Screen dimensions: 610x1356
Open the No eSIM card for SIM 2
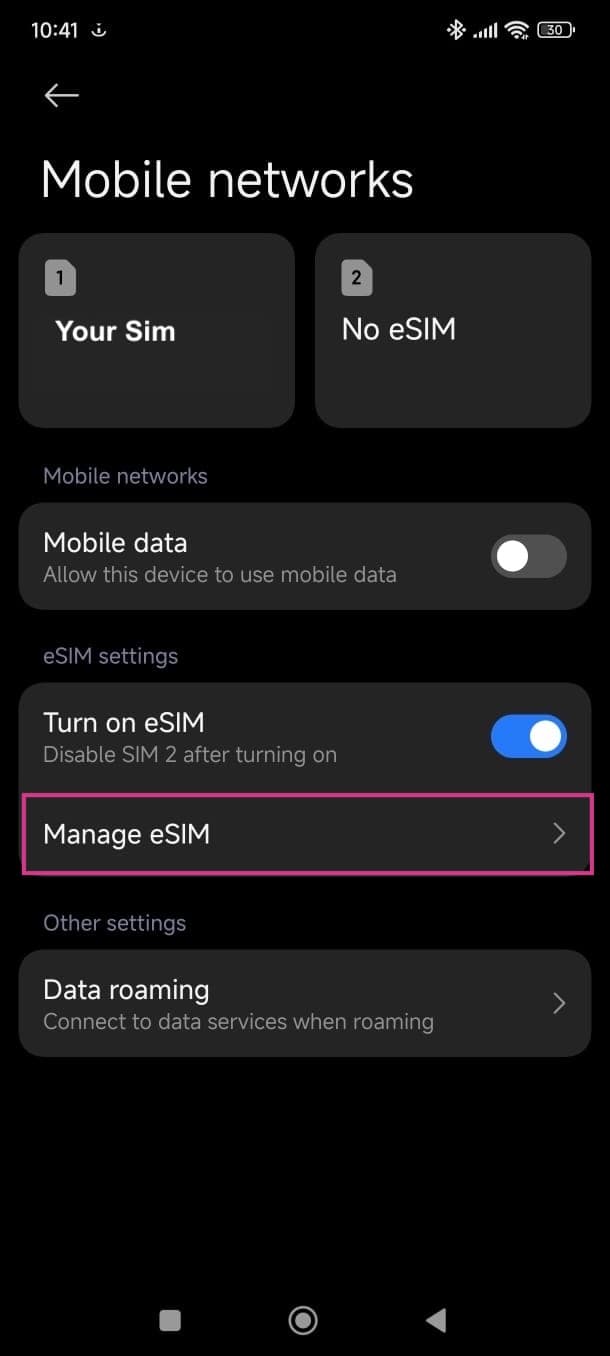[x=453, y=331]
